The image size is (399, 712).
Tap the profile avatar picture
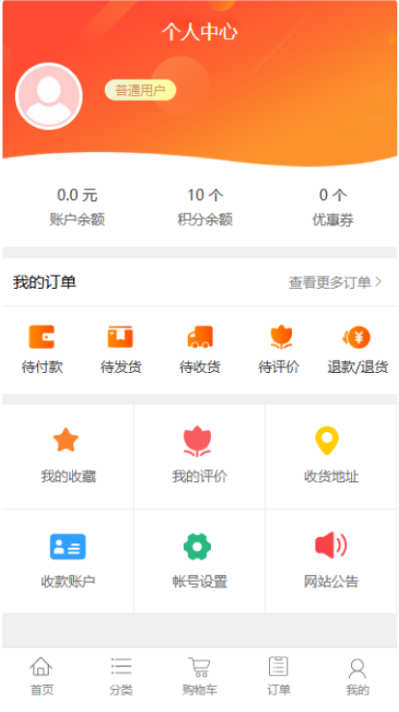[x=49, y=96]
